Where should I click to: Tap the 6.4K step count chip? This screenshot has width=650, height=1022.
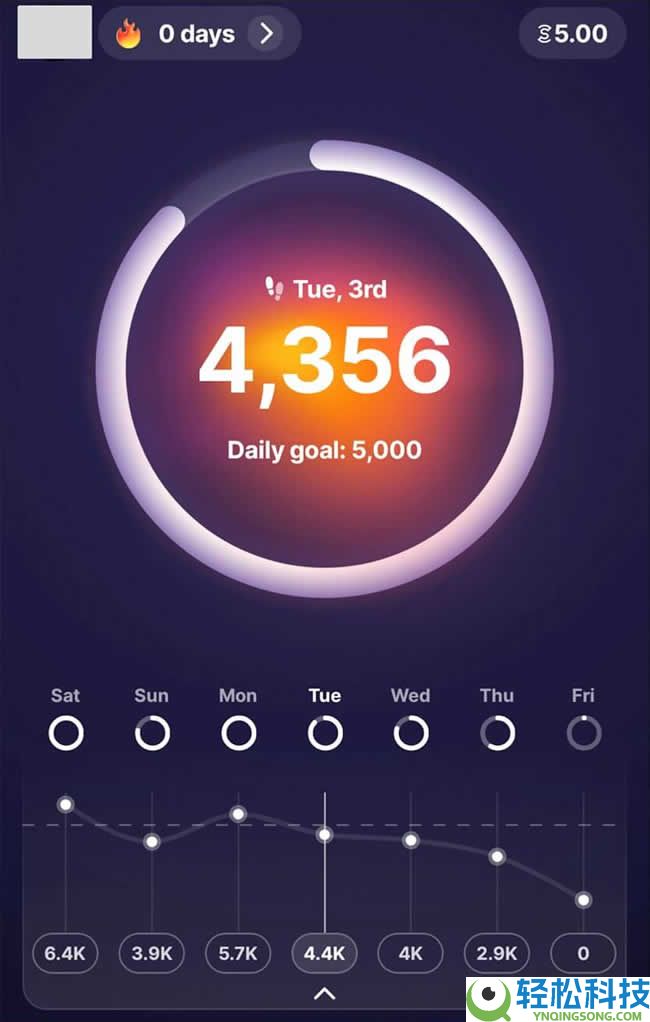pos(66,953)
